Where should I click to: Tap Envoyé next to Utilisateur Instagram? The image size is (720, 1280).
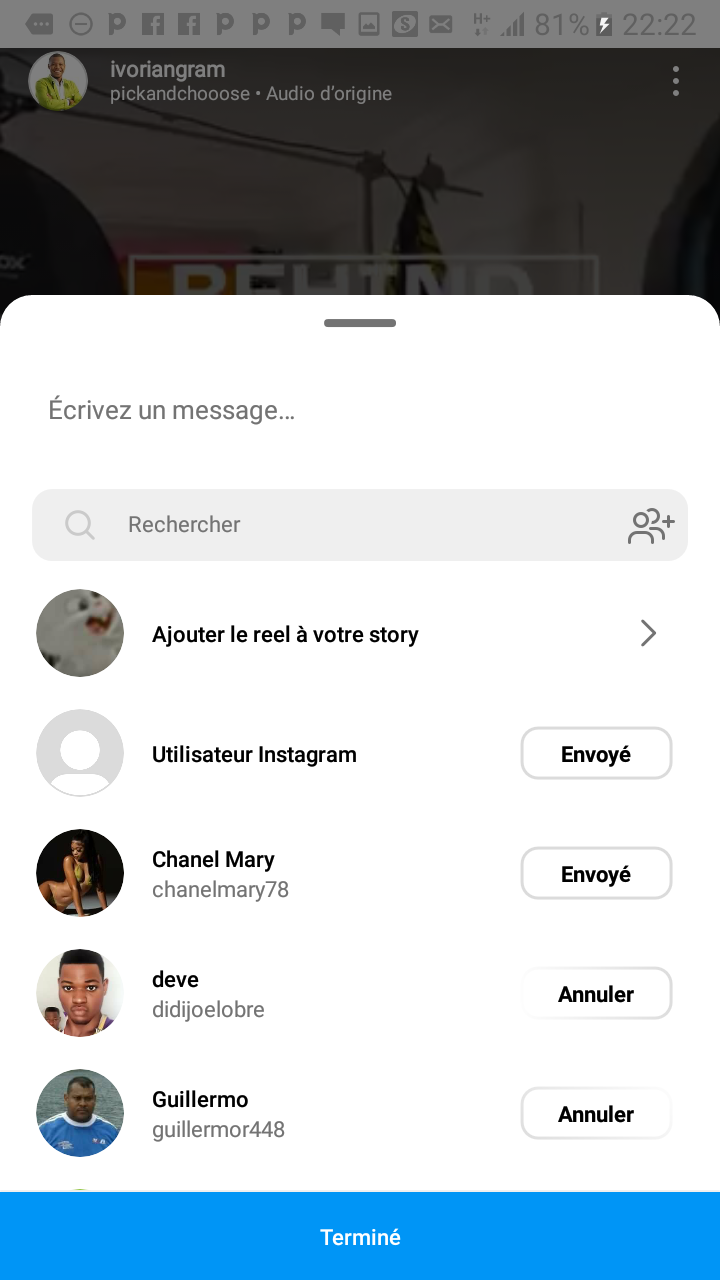[x=596, y=754]
